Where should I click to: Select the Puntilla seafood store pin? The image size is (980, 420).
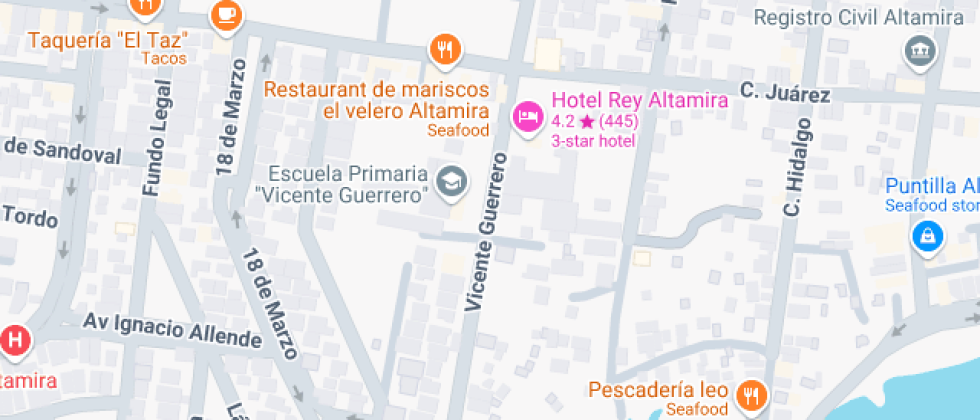point(927,236)
